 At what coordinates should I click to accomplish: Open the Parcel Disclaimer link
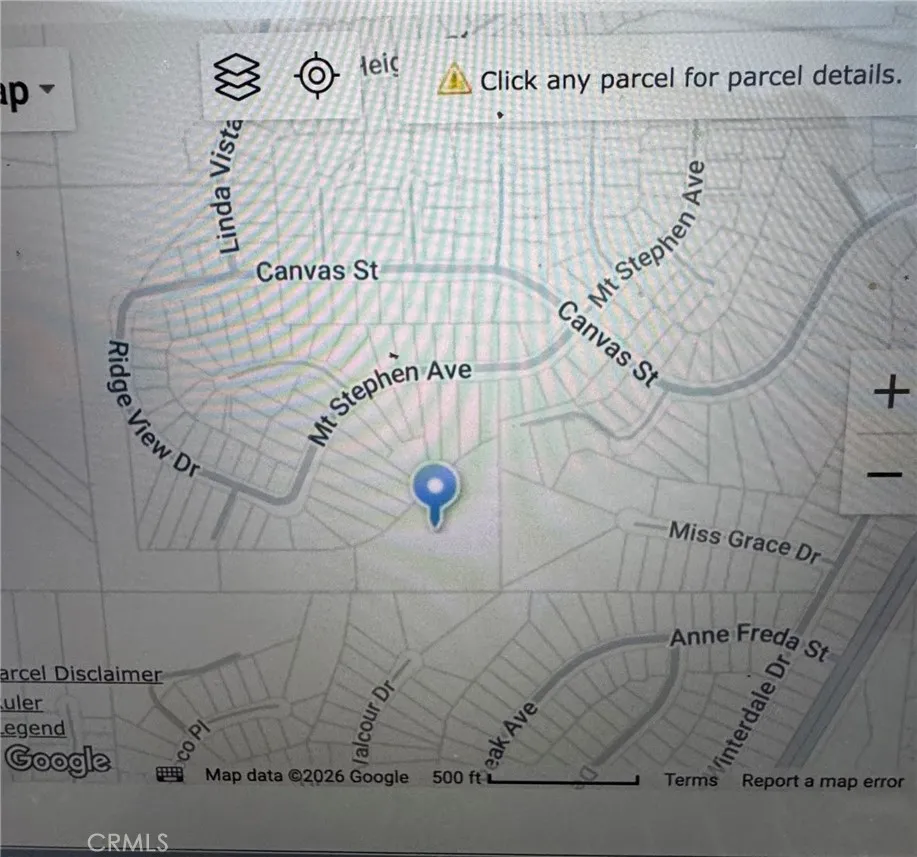81,674
